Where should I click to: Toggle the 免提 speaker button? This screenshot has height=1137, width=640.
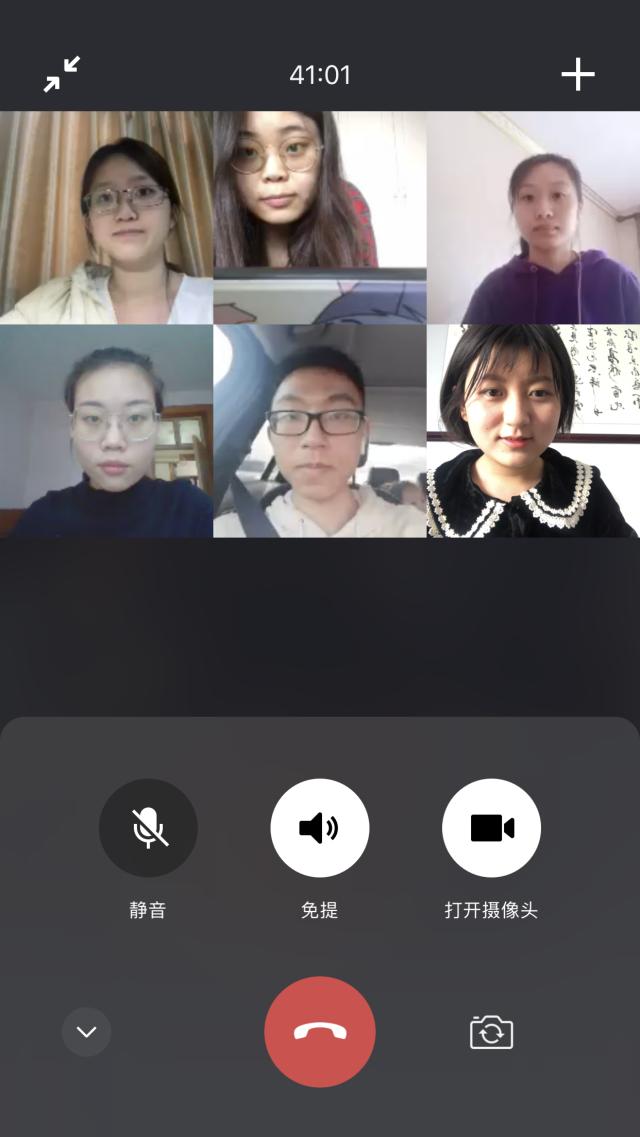(x=320, y=828)
